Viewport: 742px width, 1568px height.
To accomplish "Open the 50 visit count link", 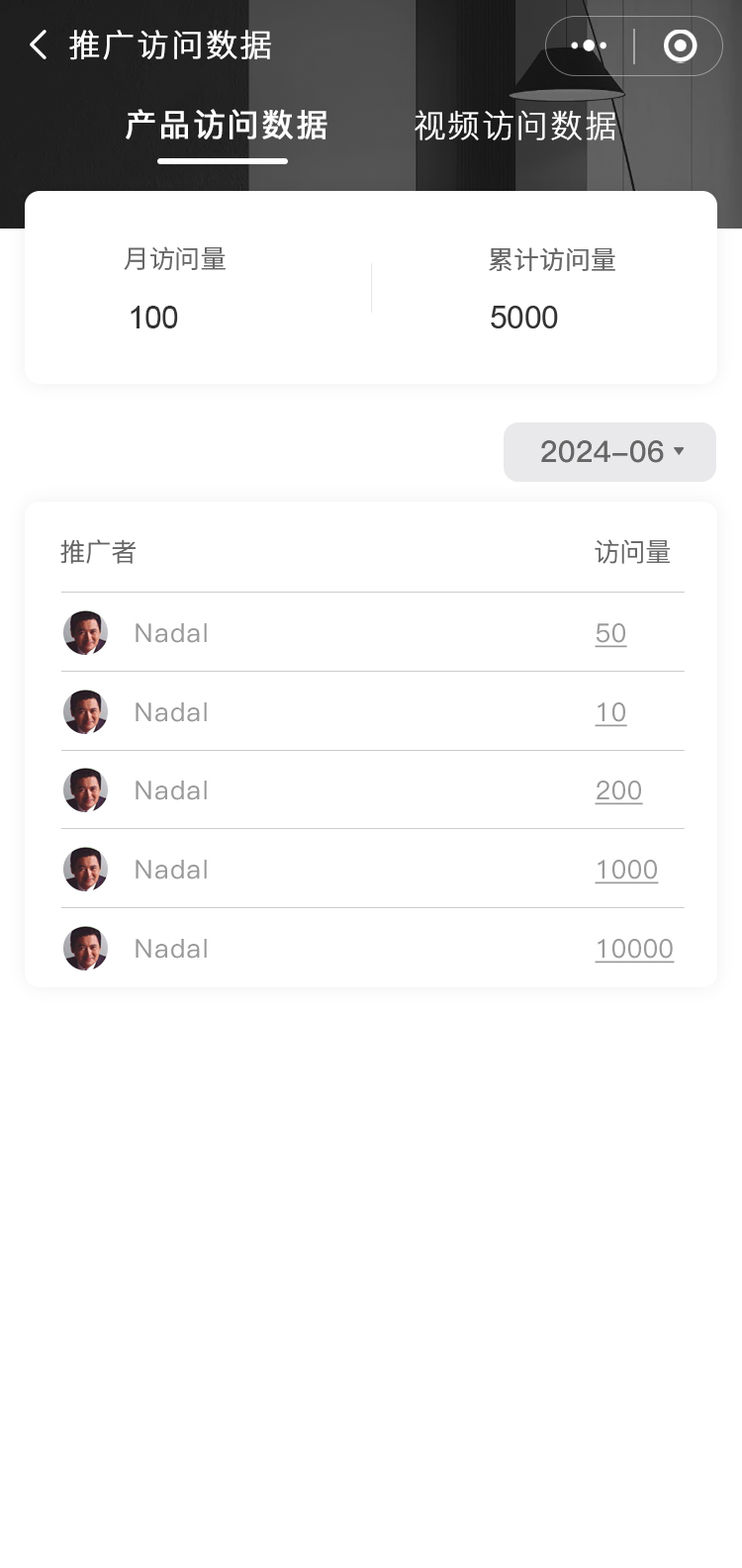I will coord(610,633).
